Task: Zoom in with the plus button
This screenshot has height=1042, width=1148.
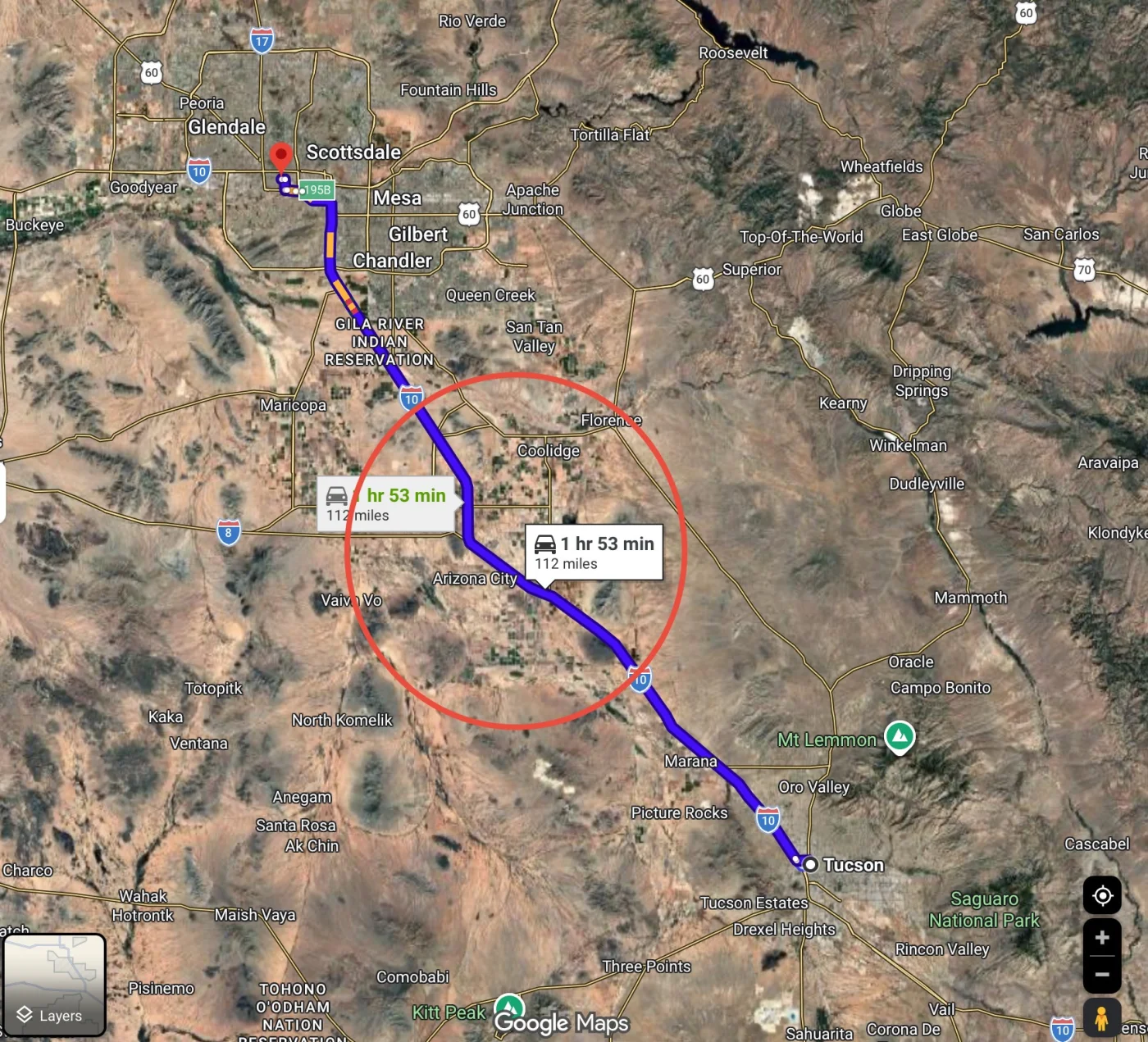Action: pyautogui.click(x=1102, y=937)
